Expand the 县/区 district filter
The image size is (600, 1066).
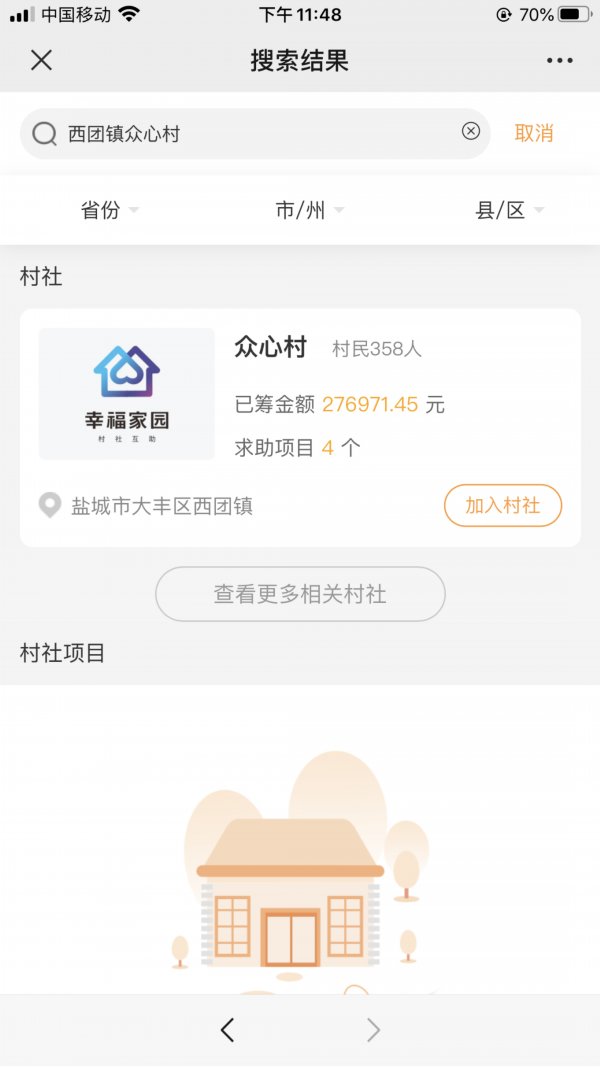(x=509, y=210)
